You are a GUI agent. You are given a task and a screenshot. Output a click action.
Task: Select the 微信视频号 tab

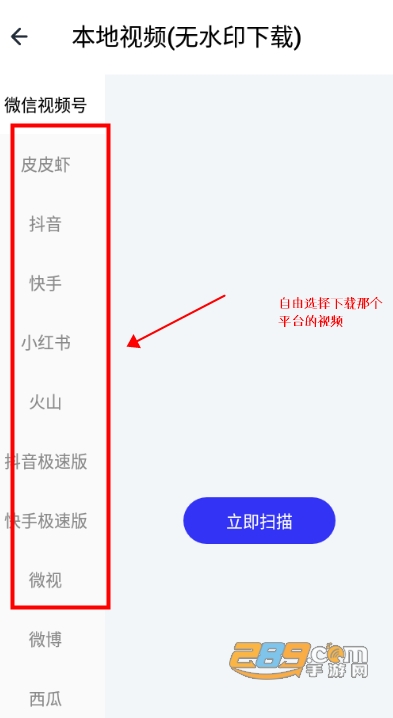point(46,105)
